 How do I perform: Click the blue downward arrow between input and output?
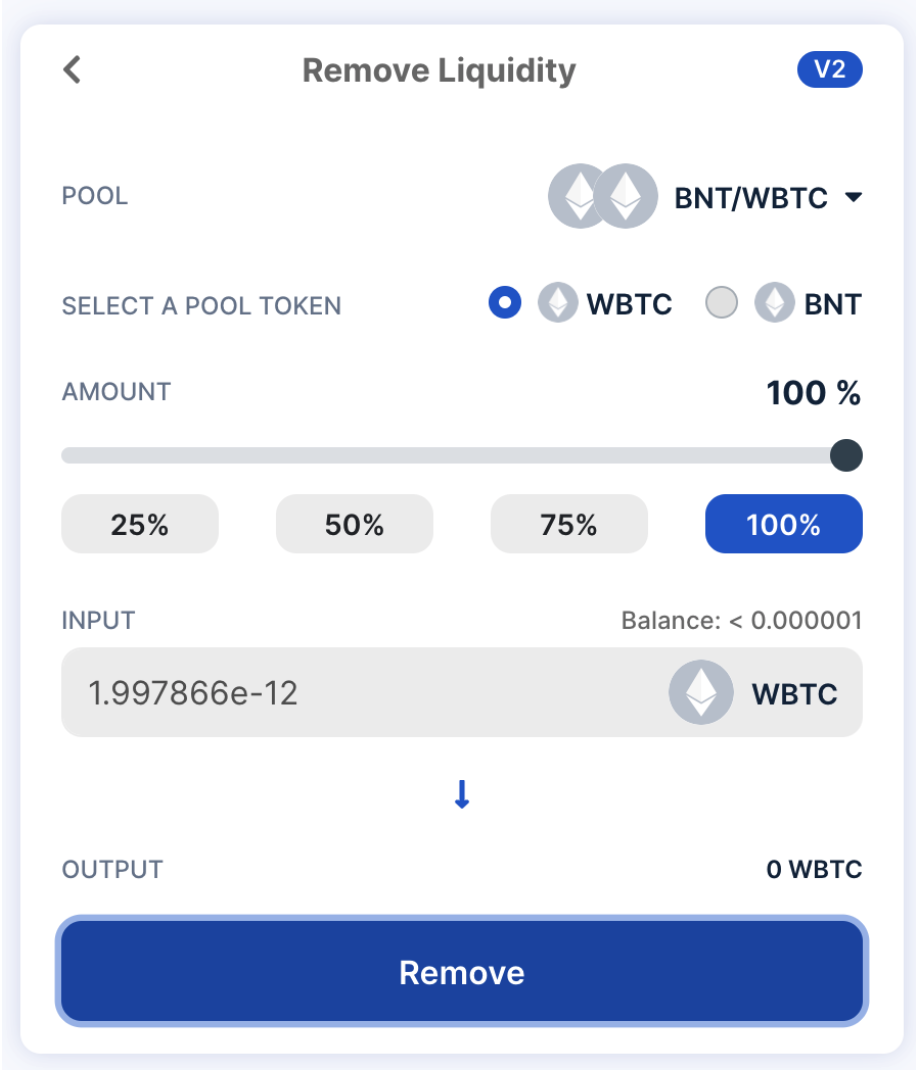pos(460,795)
